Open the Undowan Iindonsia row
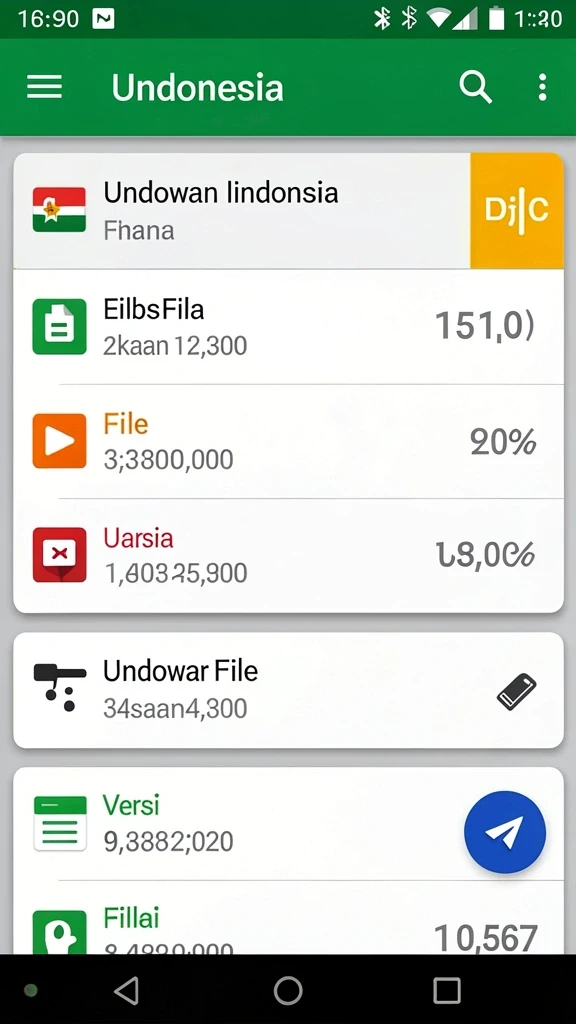This screenshot has width=576, height=1024. coord(242,210)
